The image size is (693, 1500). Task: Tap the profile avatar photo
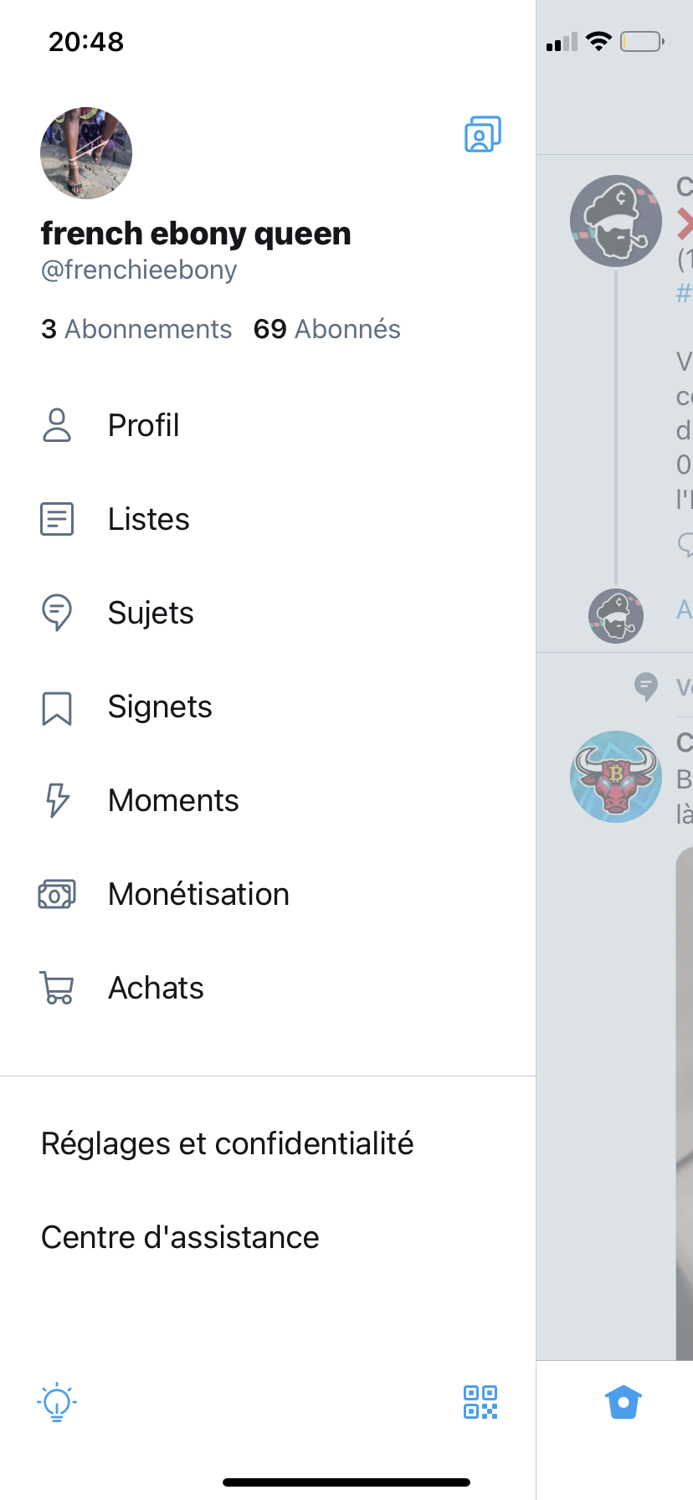click(86, 153)
